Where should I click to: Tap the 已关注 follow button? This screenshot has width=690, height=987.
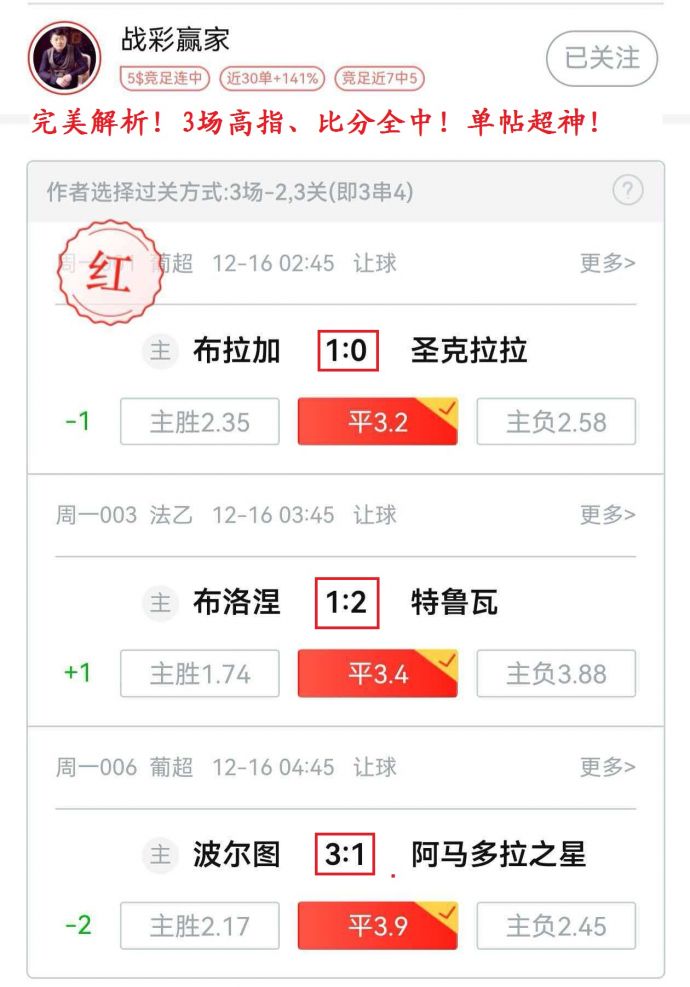click(x=601, y=58)
